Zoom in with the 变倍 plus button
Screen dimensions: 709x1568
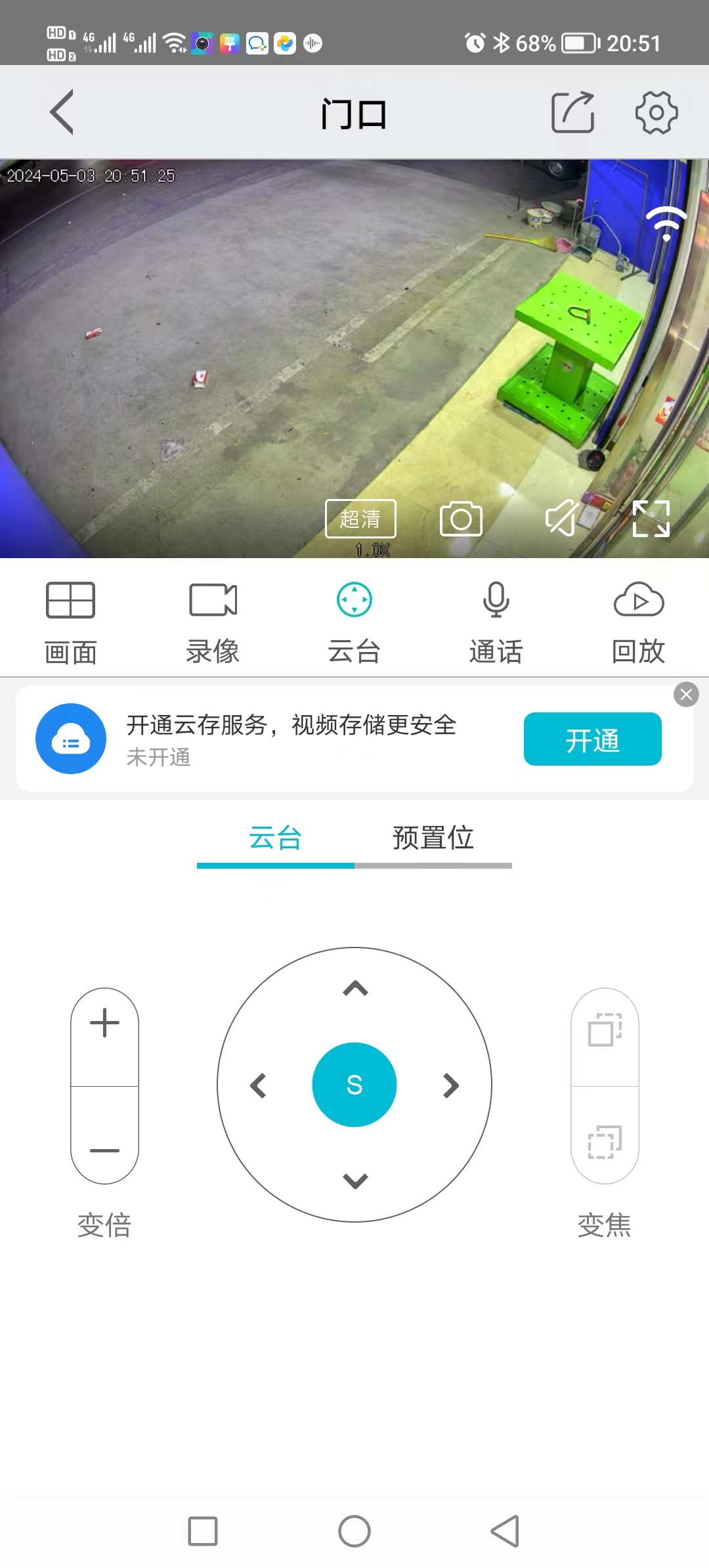tap(104, 1023)
